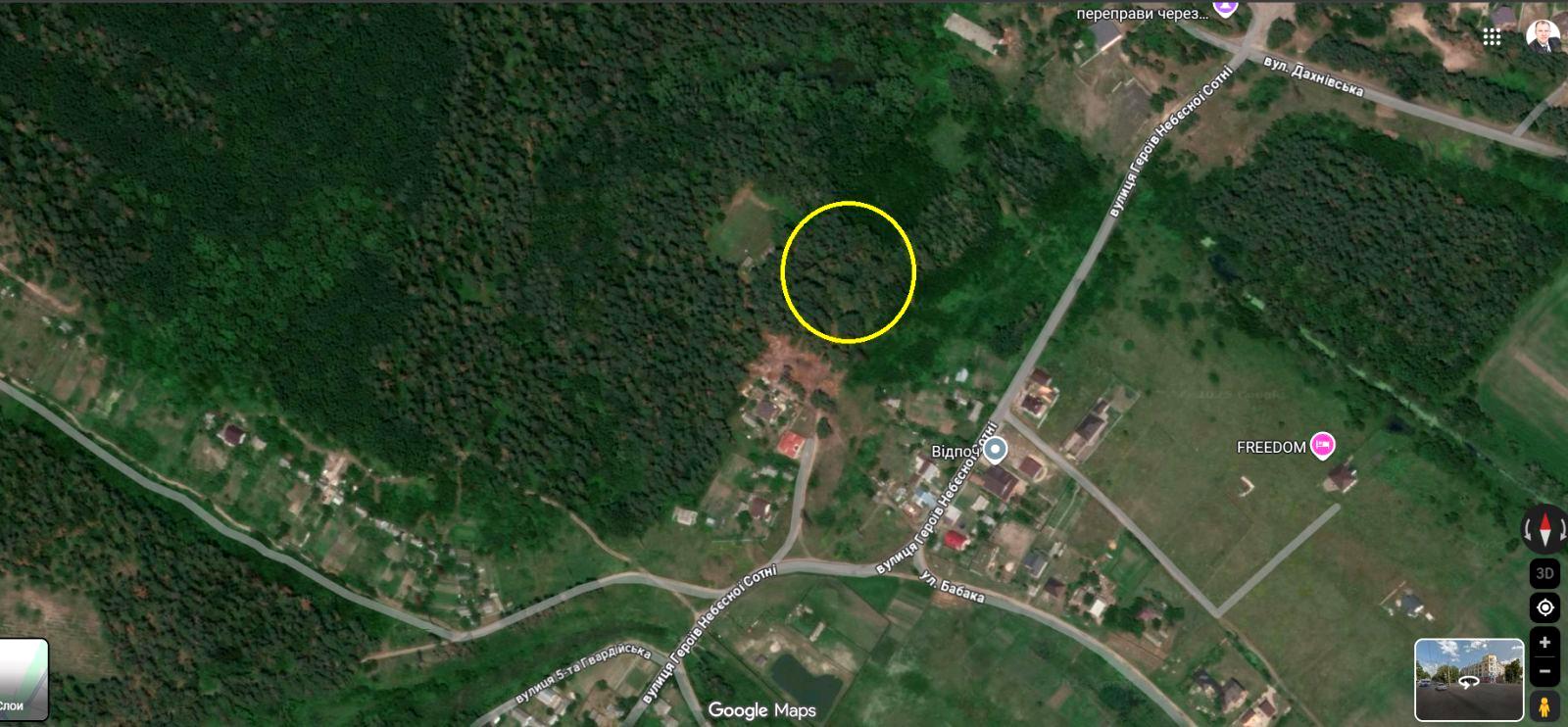Open the Відпочинок place marker

(996, 450)
